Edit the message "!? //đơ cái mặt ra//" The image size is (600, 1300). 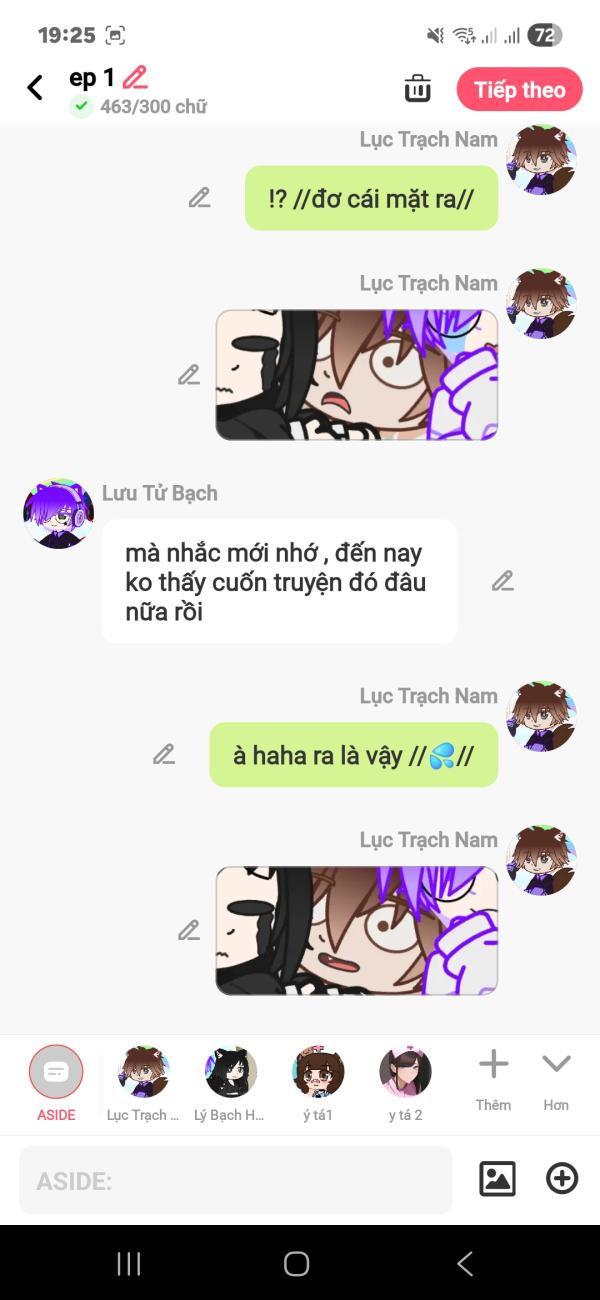(x=200, y=198)
